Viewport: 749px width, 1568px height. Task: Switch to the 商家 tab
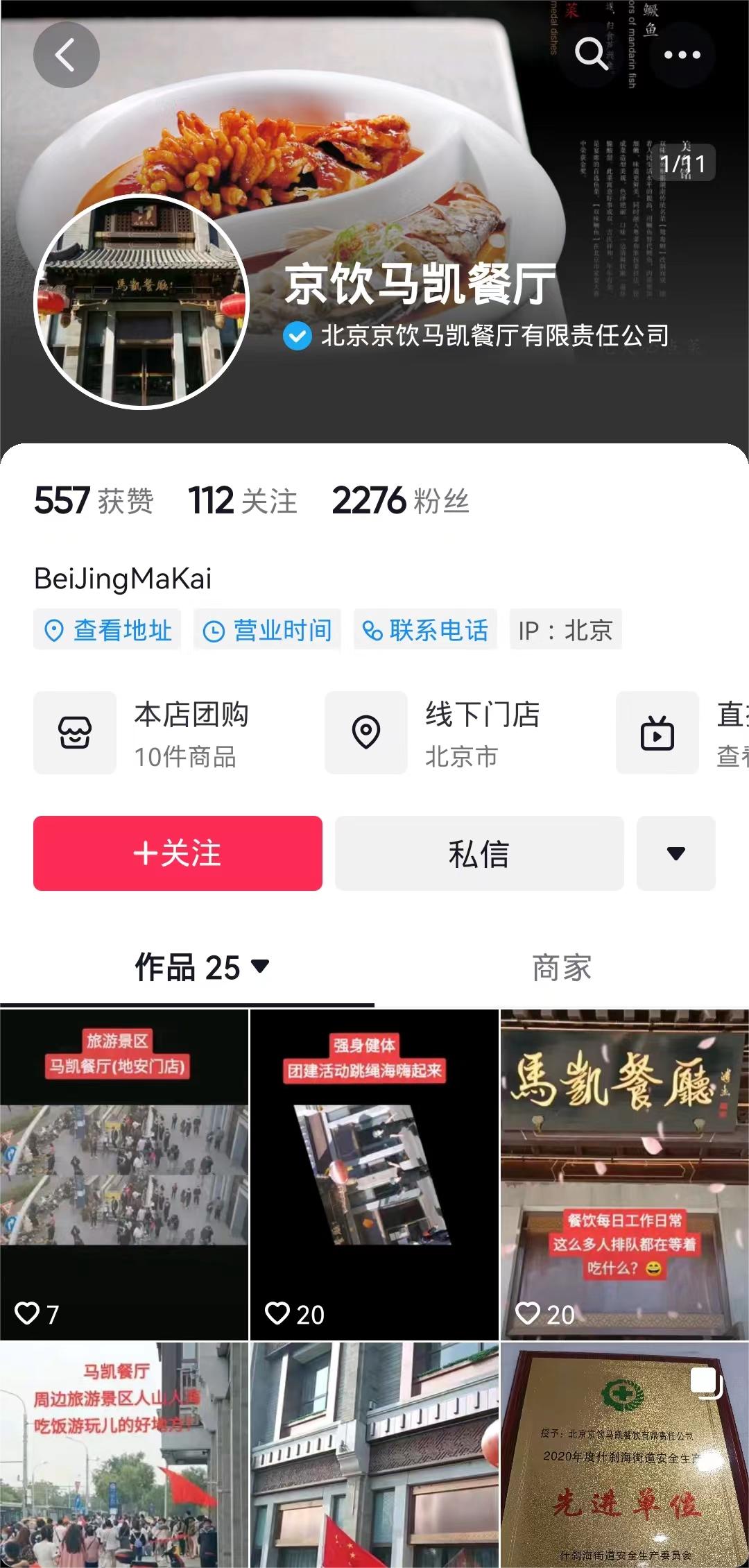(x=561, y=968)
